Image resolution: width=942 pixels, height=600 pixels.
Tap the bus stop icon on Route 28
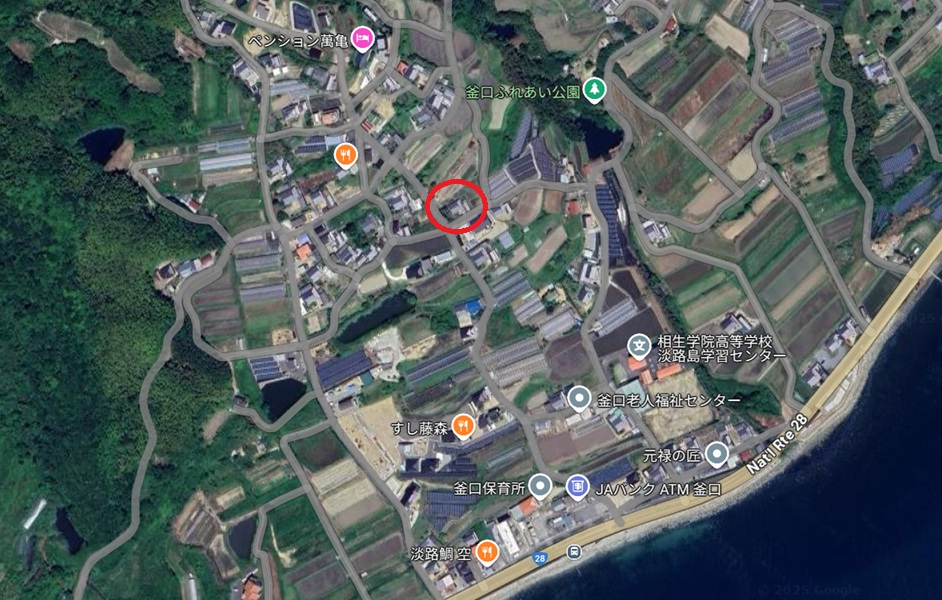(x=575, y=552)
